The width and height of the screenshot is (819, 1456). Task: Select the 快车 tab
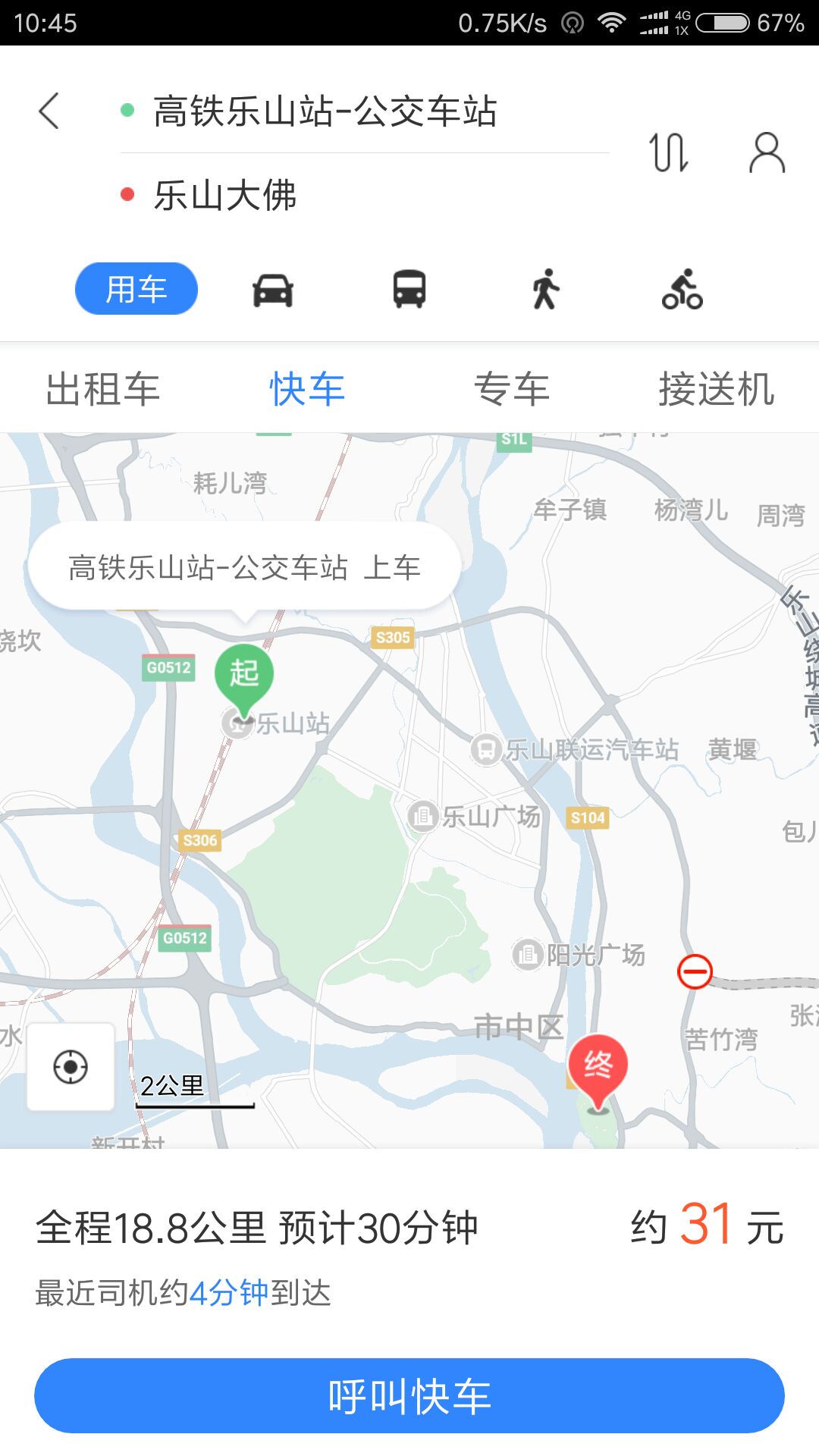(x=307, y=389)
